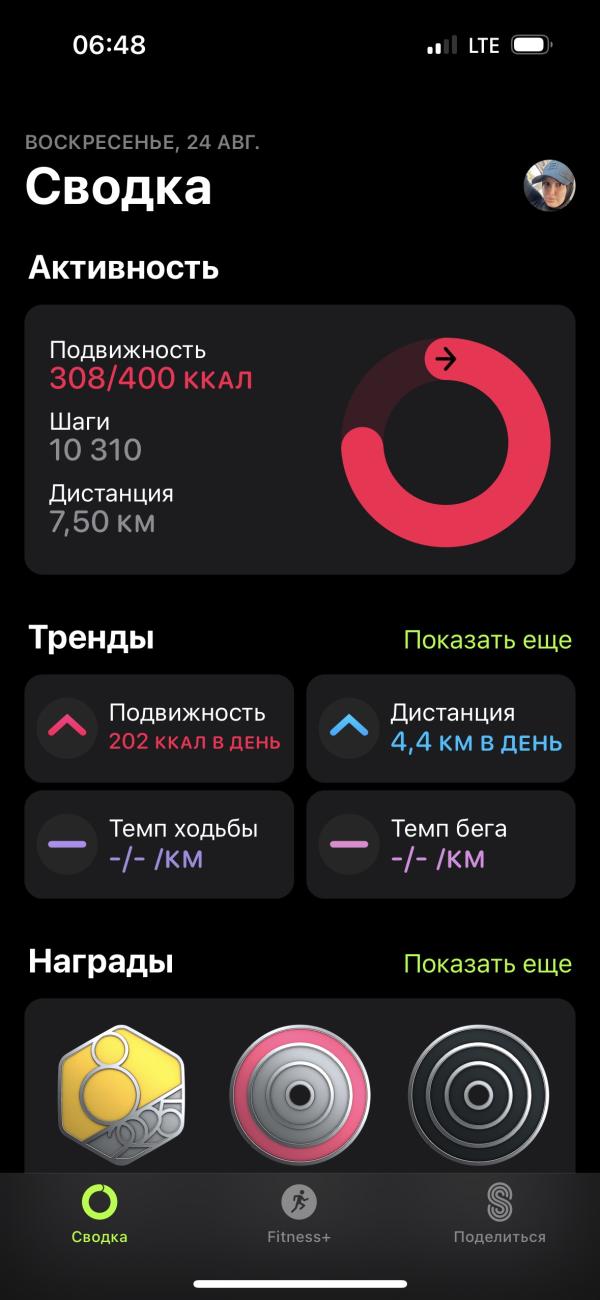Switch to the Fitness+ tab
The width and height of the screenshot is (600, 1300).
click(x=299, y=1214)
